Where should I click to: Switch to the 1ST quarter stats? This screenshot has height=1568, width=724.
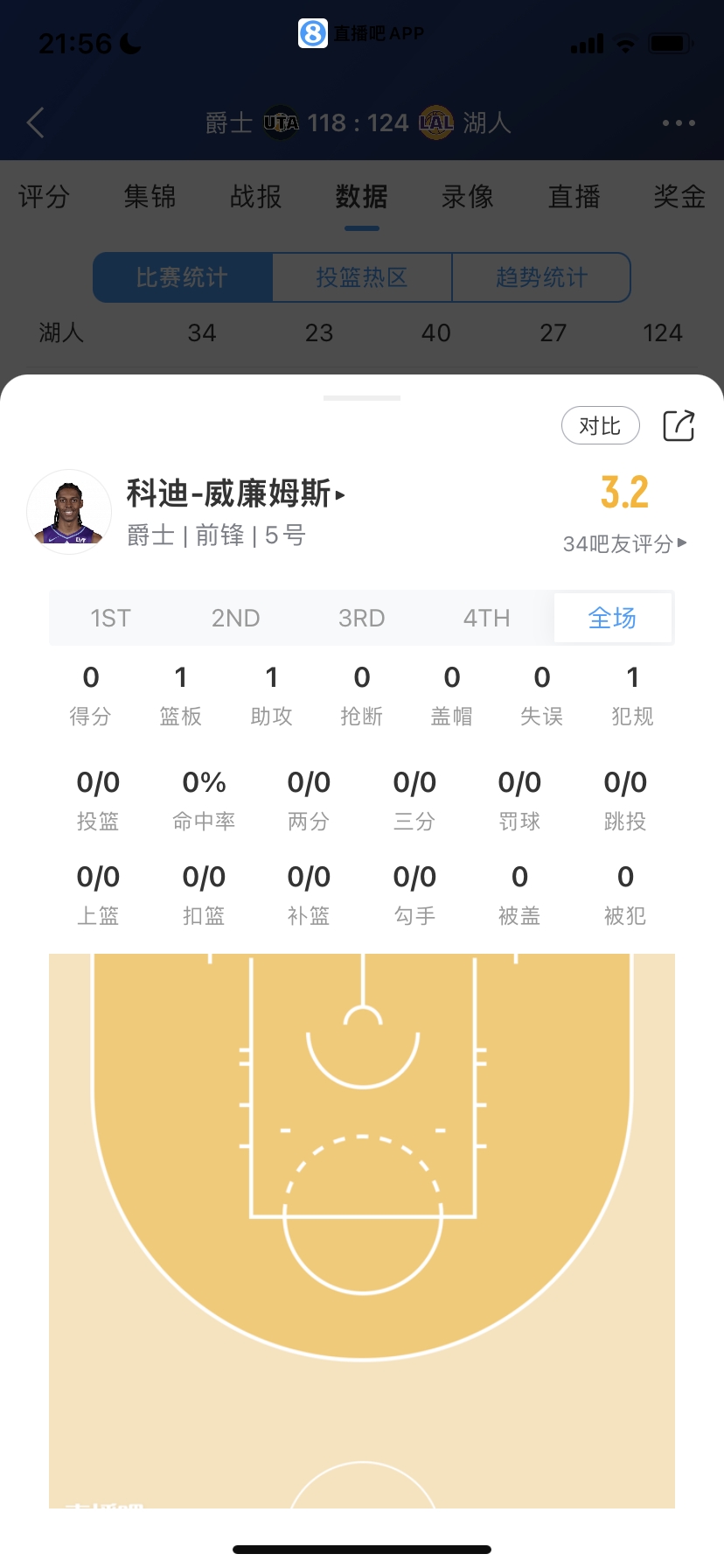pyautogui.click(x=110, y=618)
